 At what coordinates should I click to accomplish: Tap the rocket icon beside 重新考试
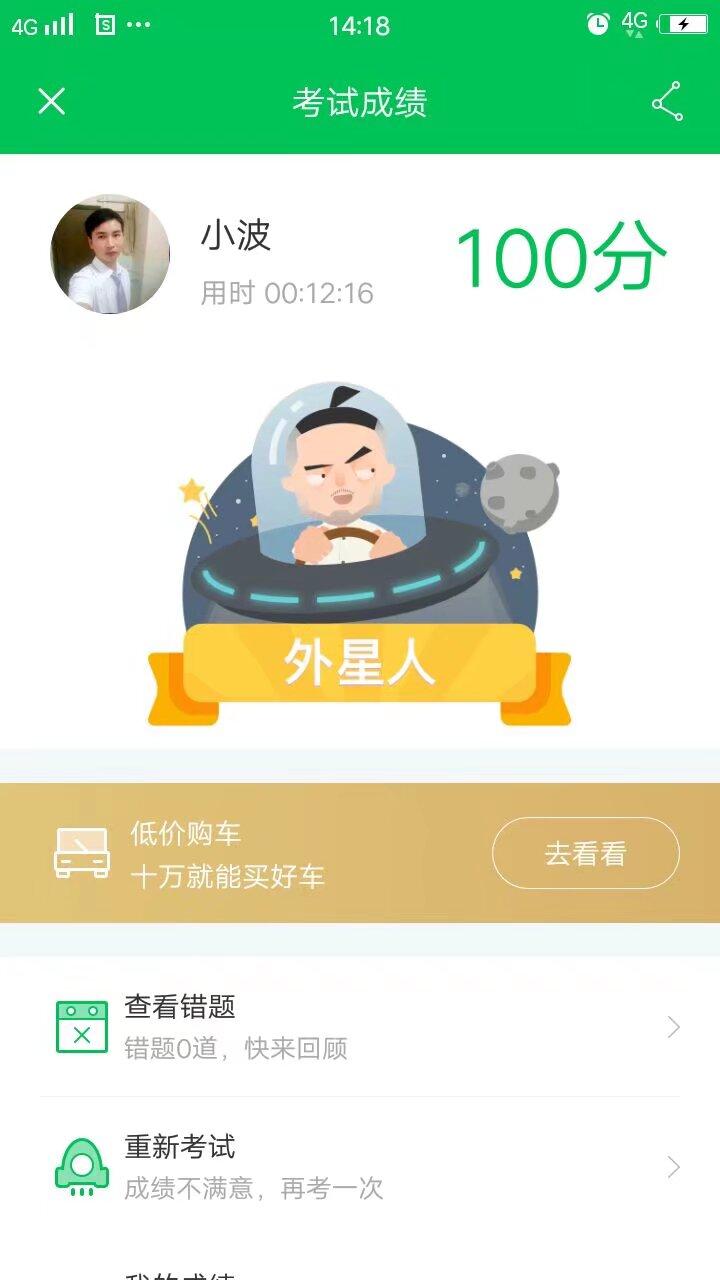[83, 1164]
